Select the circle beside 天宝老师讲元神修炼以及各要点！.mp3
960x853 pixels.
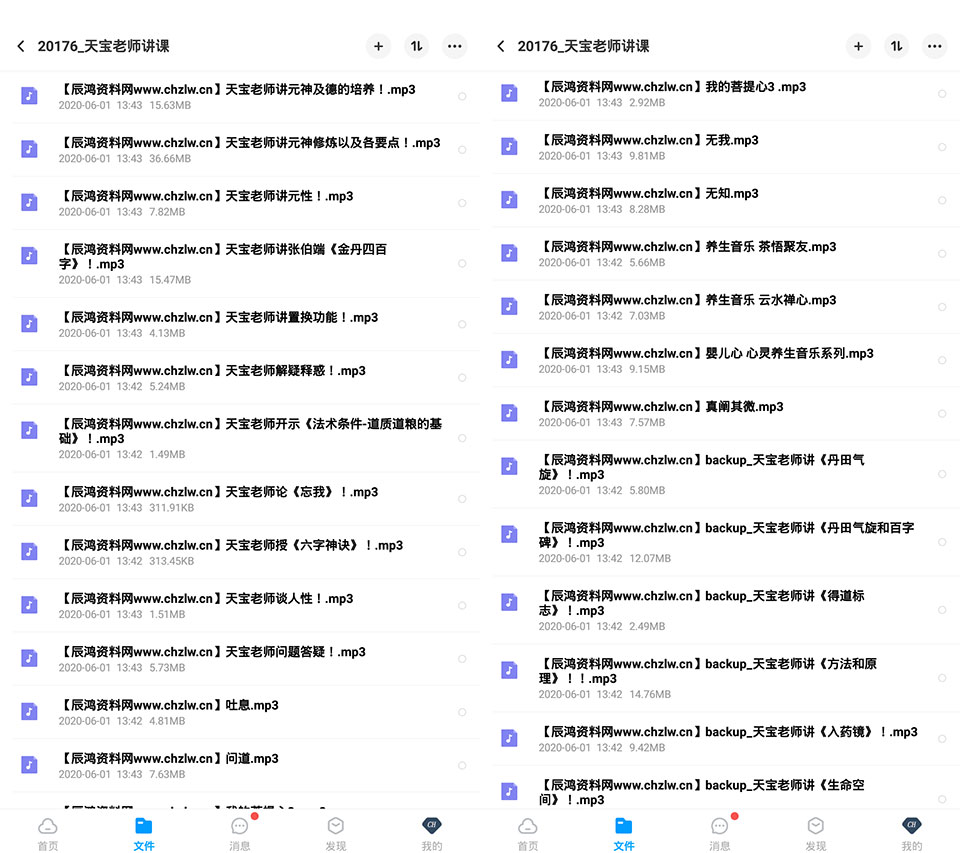pos(462,150)
